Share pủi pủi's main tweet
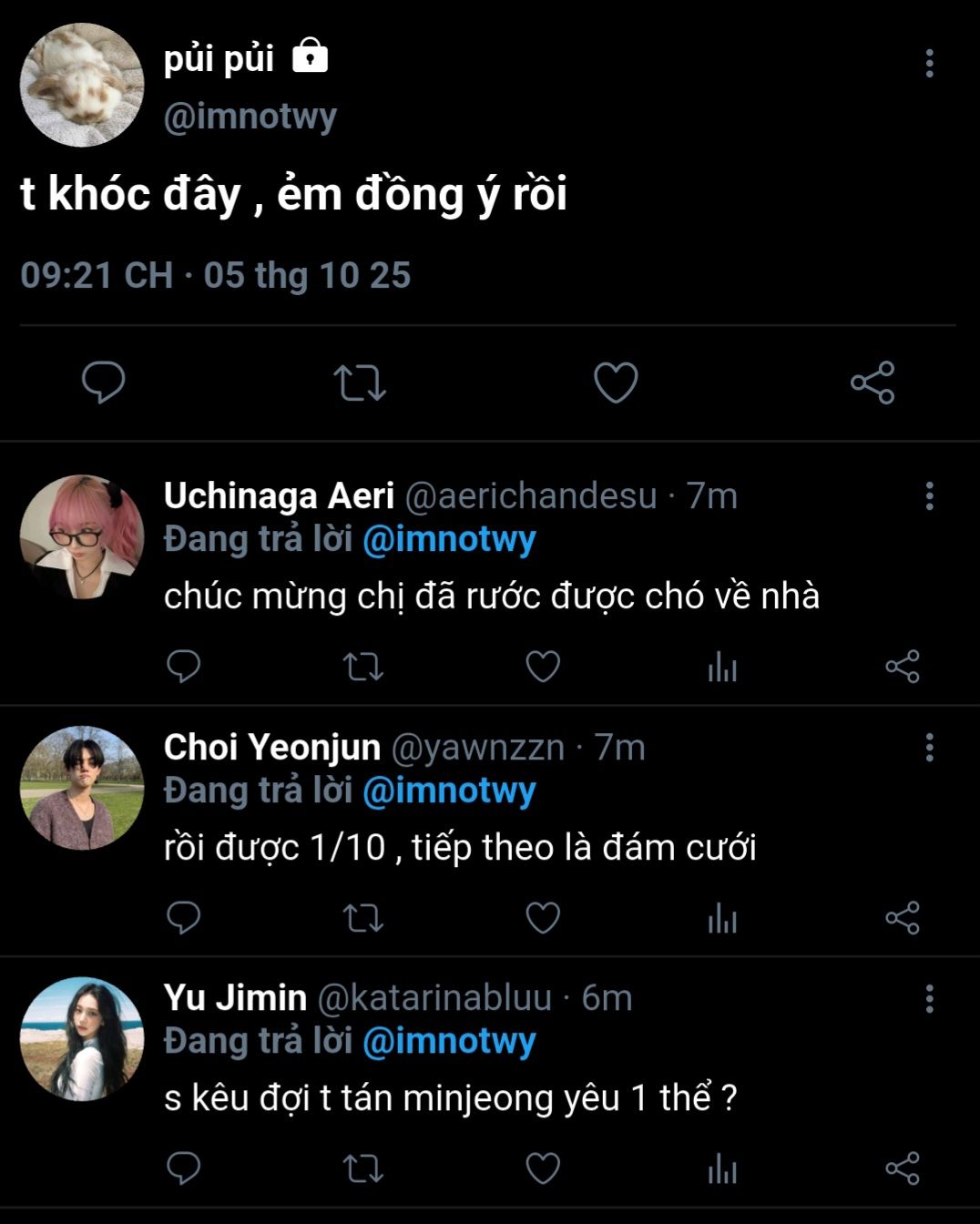The height and width of the screenshot is (1224, 980). click(x=873, y=383)
